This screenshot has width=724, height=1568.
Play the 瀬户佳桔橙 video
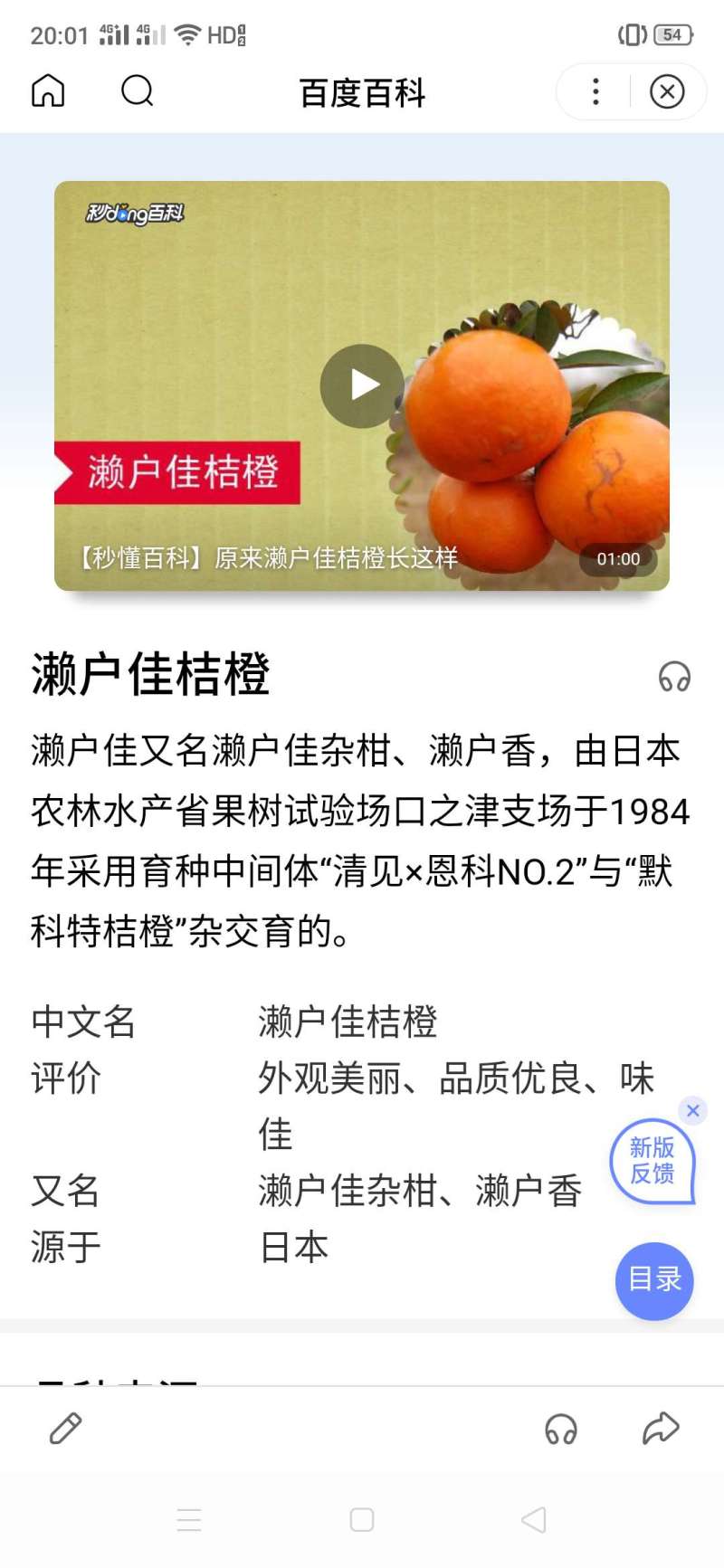pyautogui.click(x=362, y=385)
